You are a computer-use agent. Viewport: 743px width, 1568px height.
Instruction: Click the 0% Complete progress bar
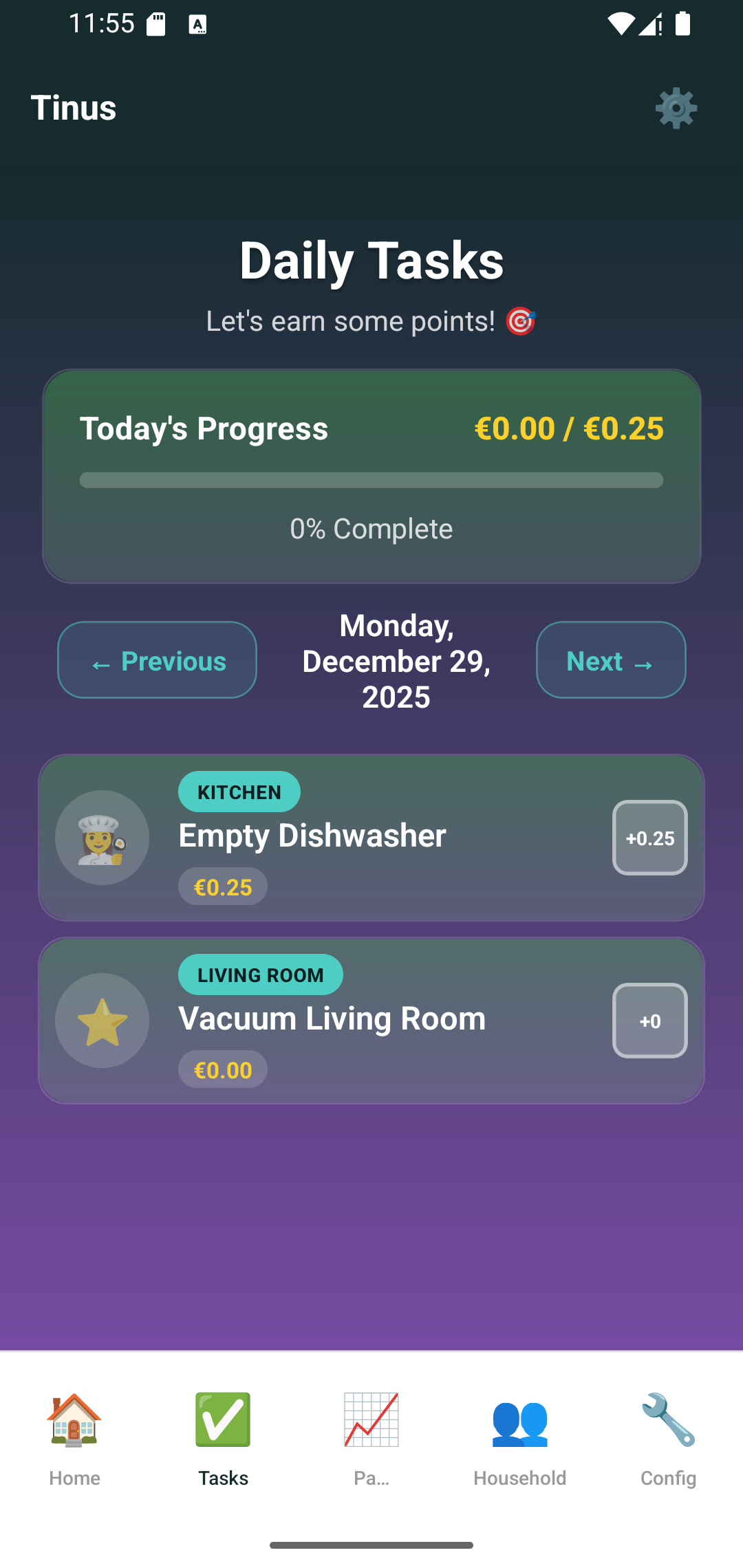click(371, 481)
